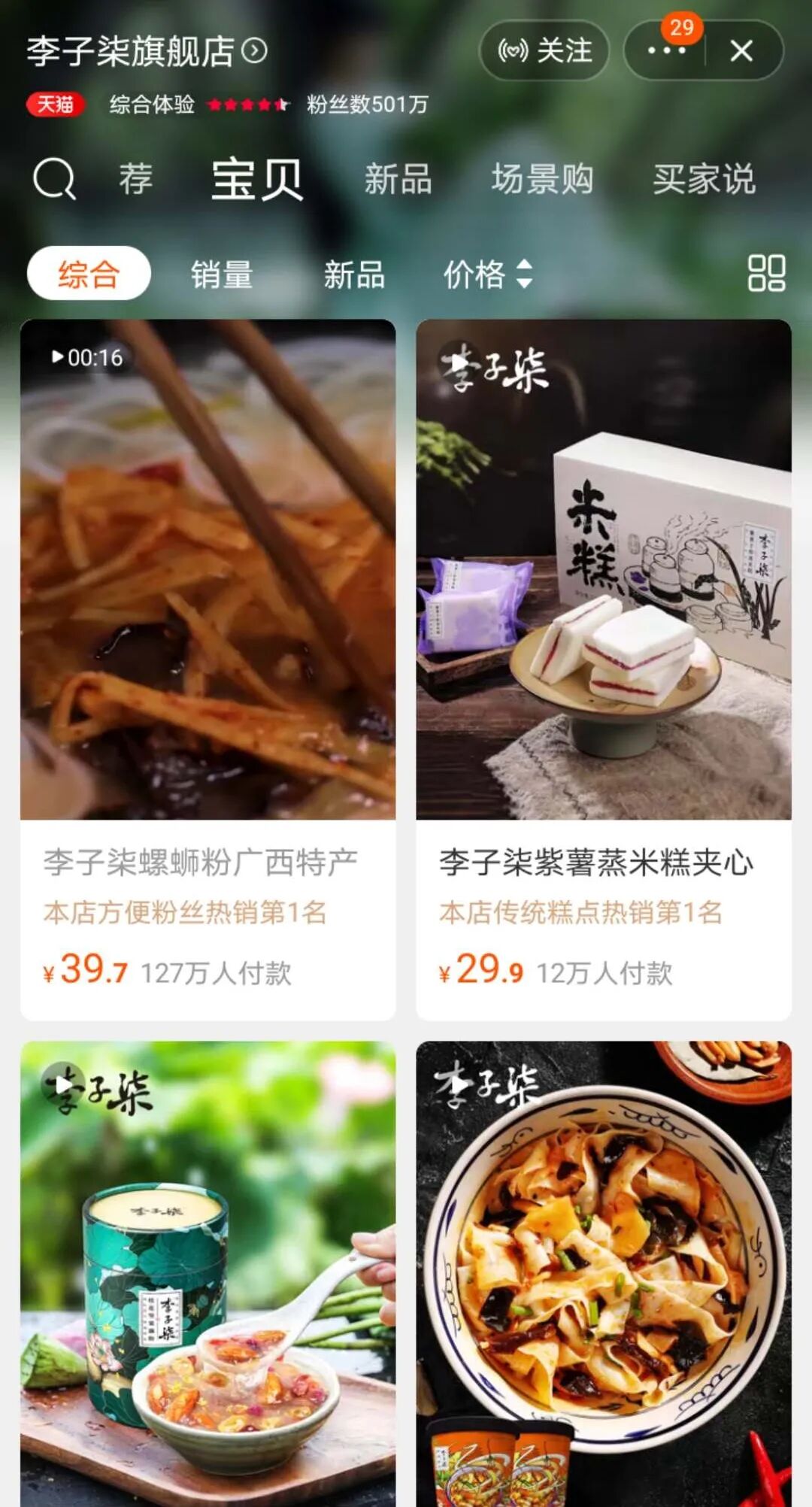Open the three-dot more options menu
The width and height of the screenshot is (812, 1507).
(665, 51)
